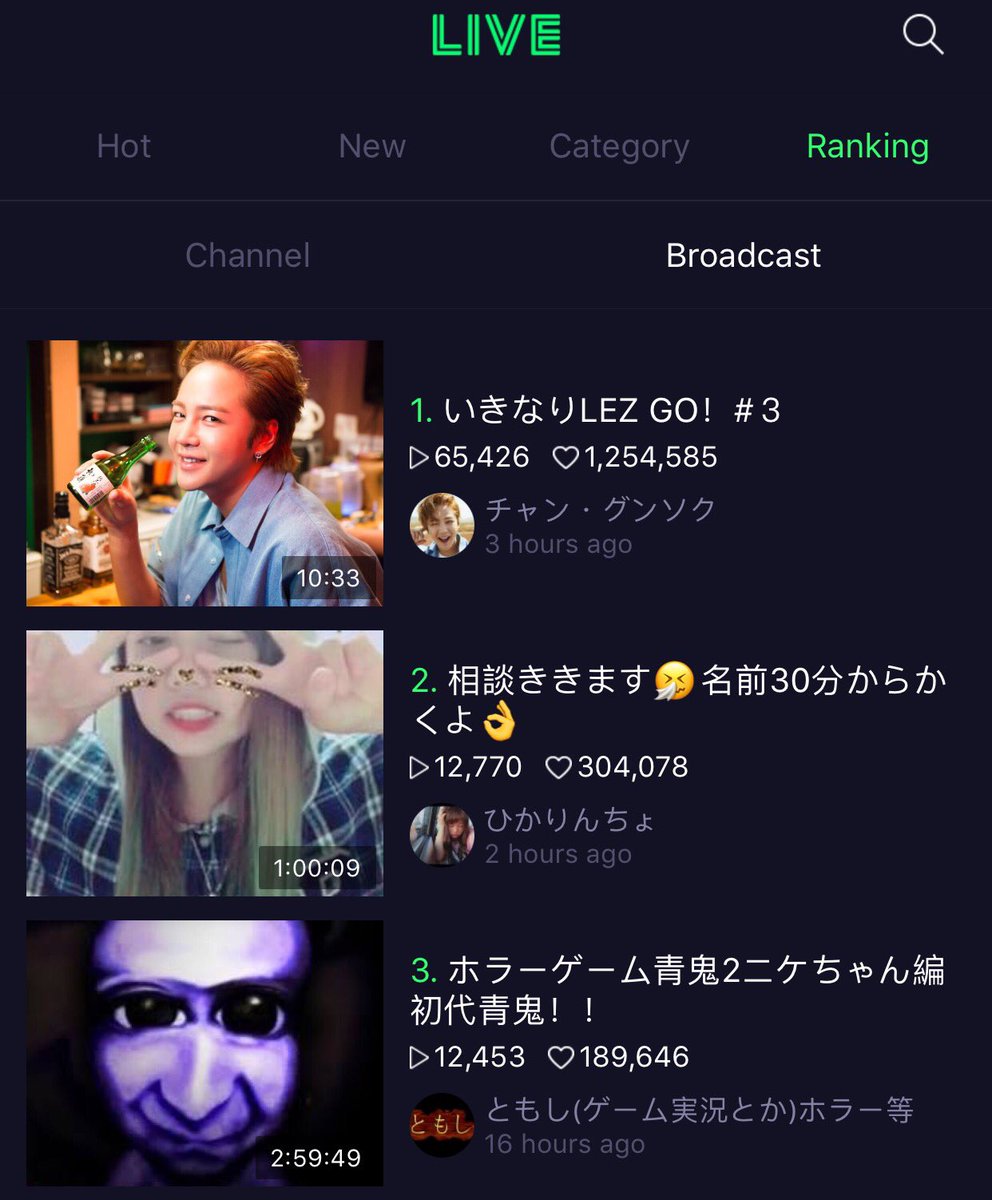Screen dimensions: 992x1200
Task: Switch to the Hot tab
Action: point(124,146)
